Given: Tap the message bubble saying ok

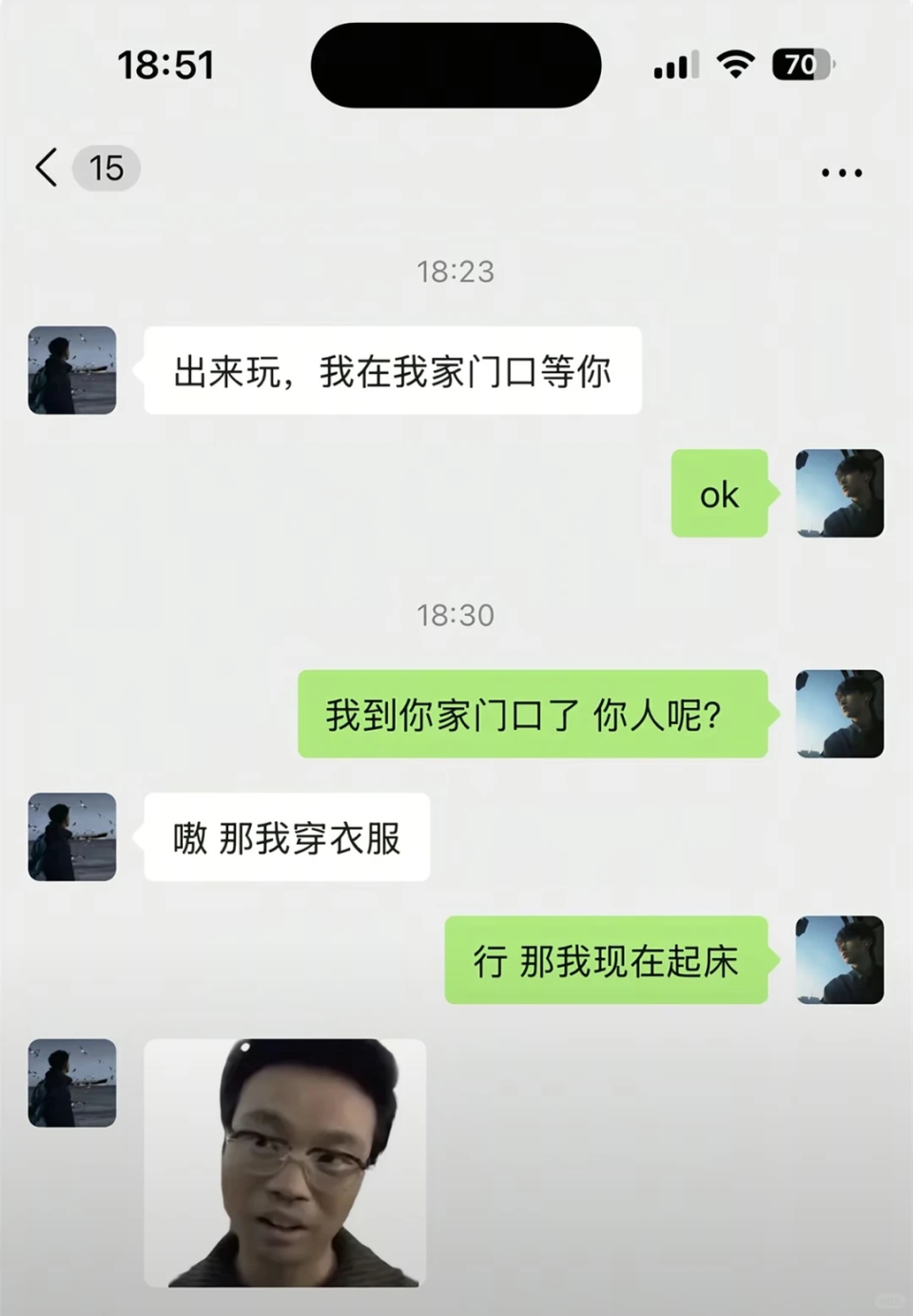Looking at the screenshot, I should tap(720, 494).
